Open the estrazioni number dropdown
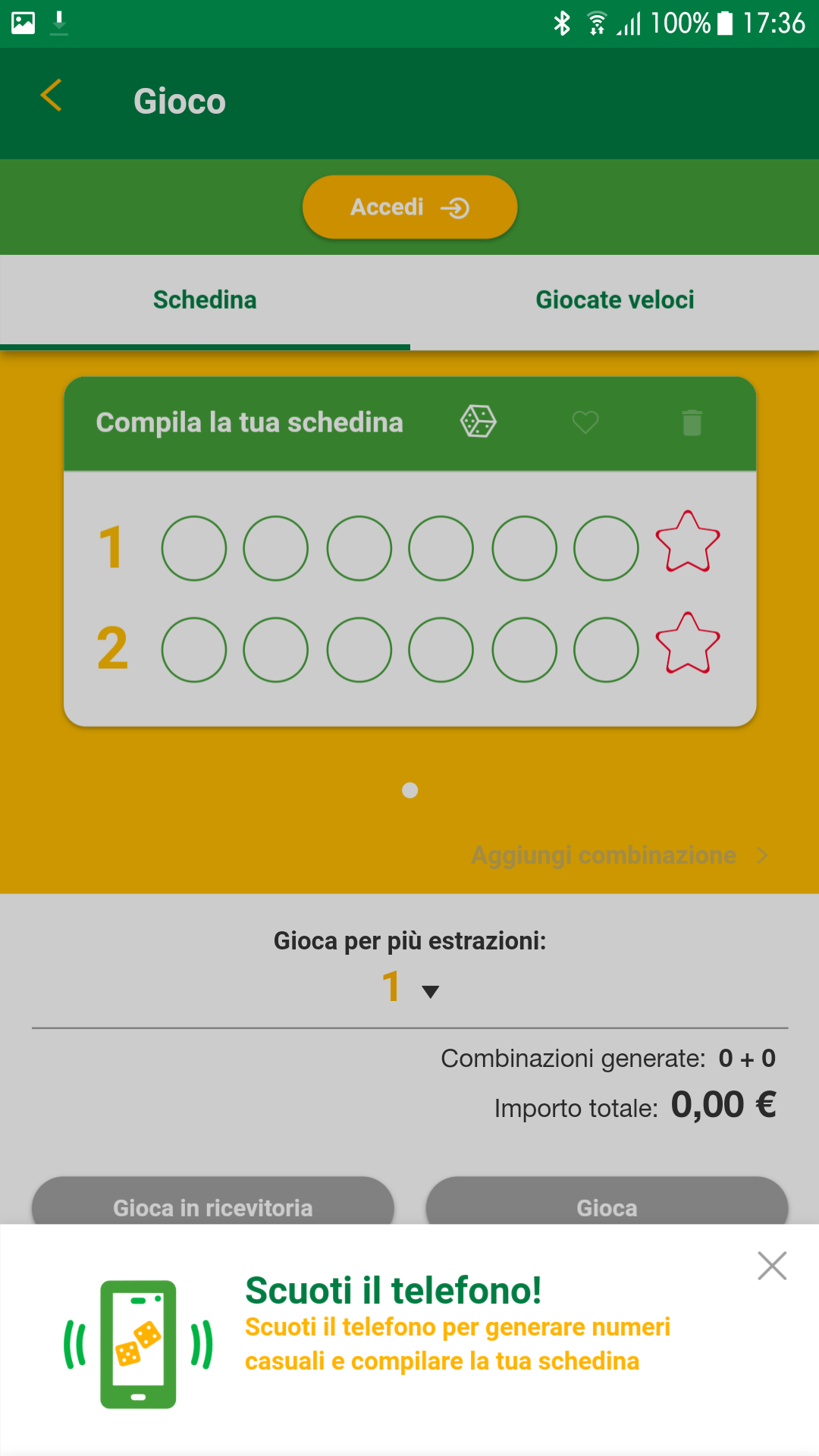Viewport: 819px width, 1456px height. tap(410, 988)
